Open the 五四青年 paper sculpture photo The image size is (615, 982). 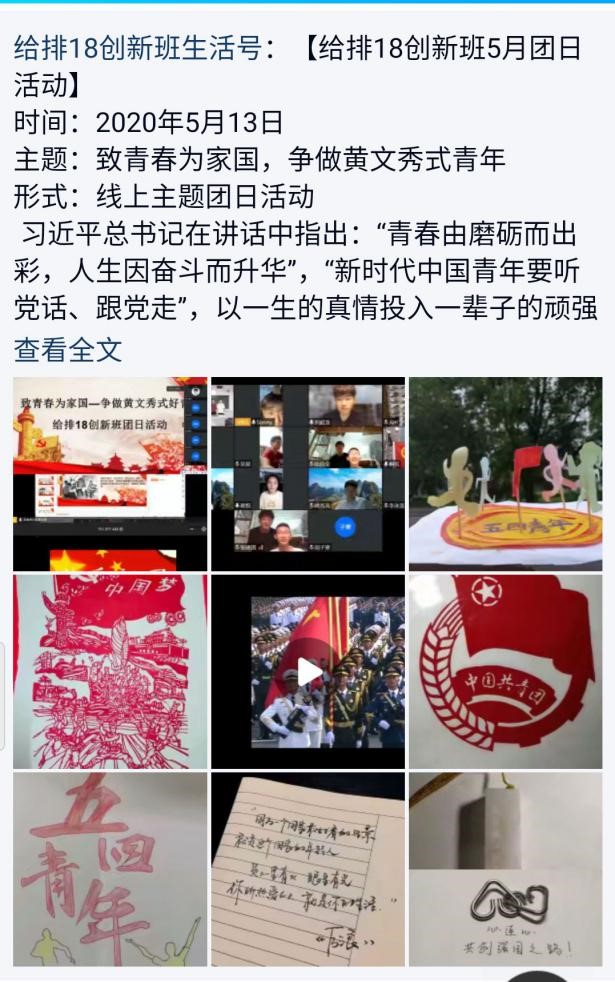[x=506, y=474]
